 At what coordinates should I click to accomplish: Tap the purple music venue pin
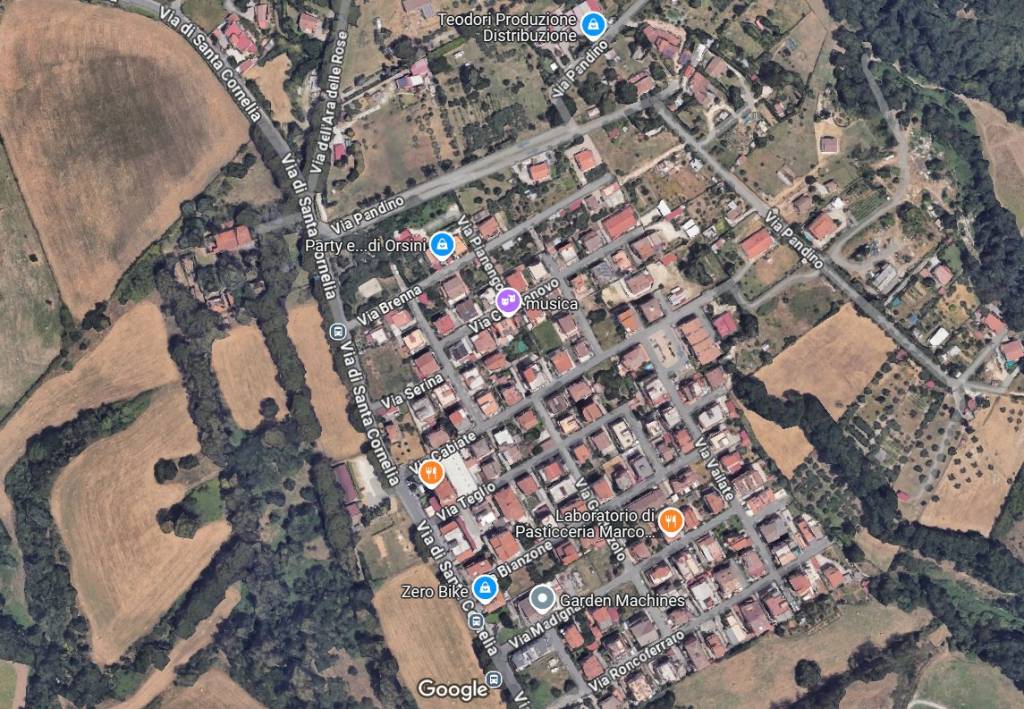coord(507,300)
